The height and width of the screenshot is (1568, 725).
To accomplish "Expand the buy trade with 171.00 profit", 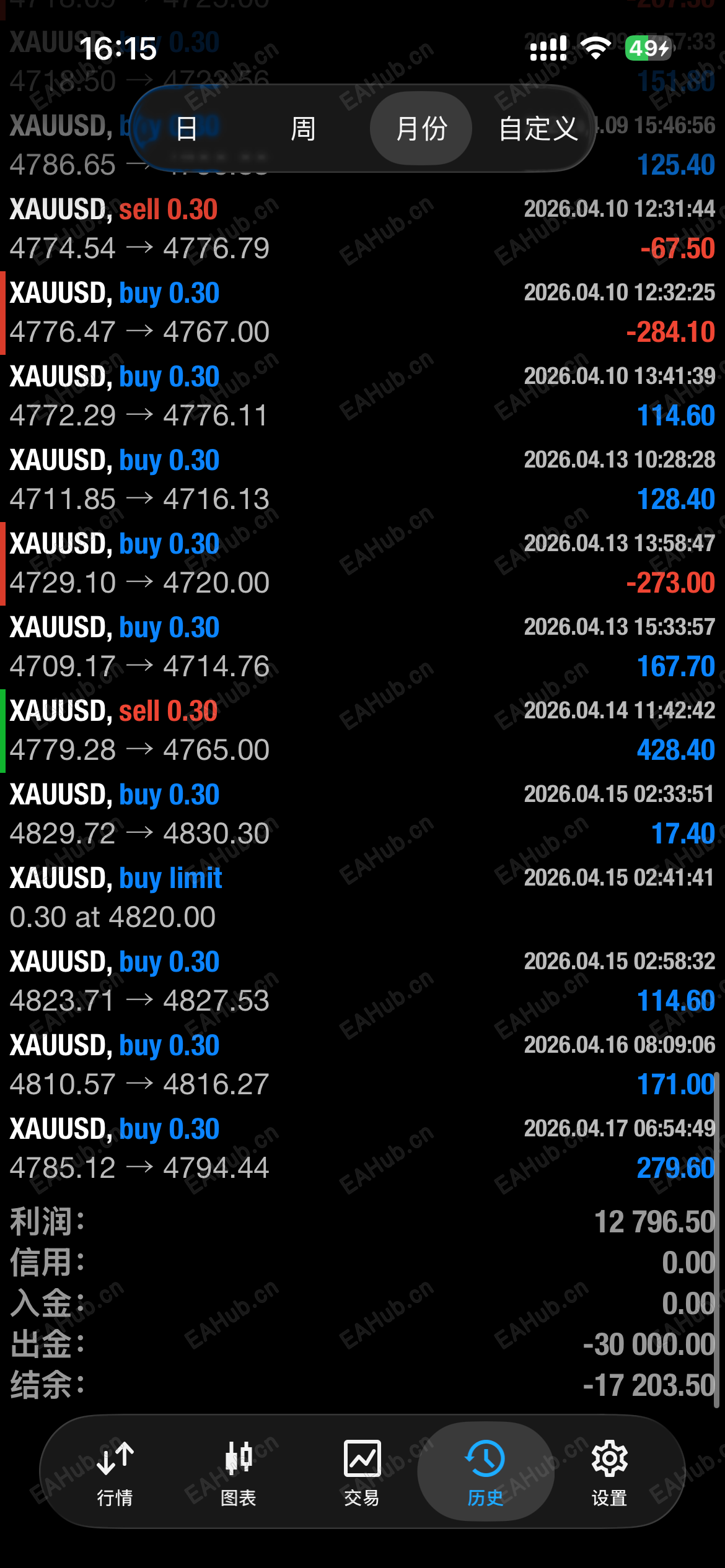I will click(x=362, y=1065).
